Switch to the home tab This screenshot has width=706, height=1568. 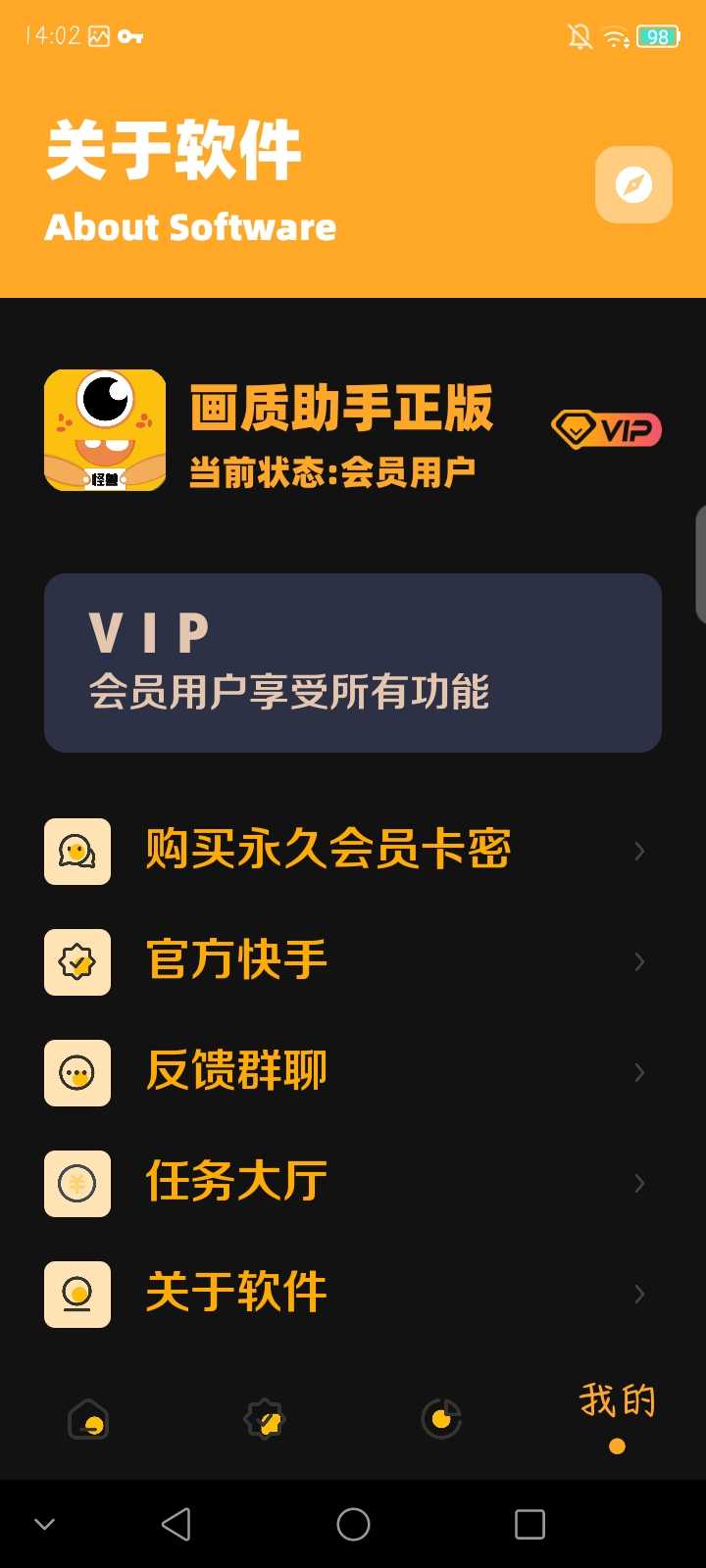coord(88,1418)
